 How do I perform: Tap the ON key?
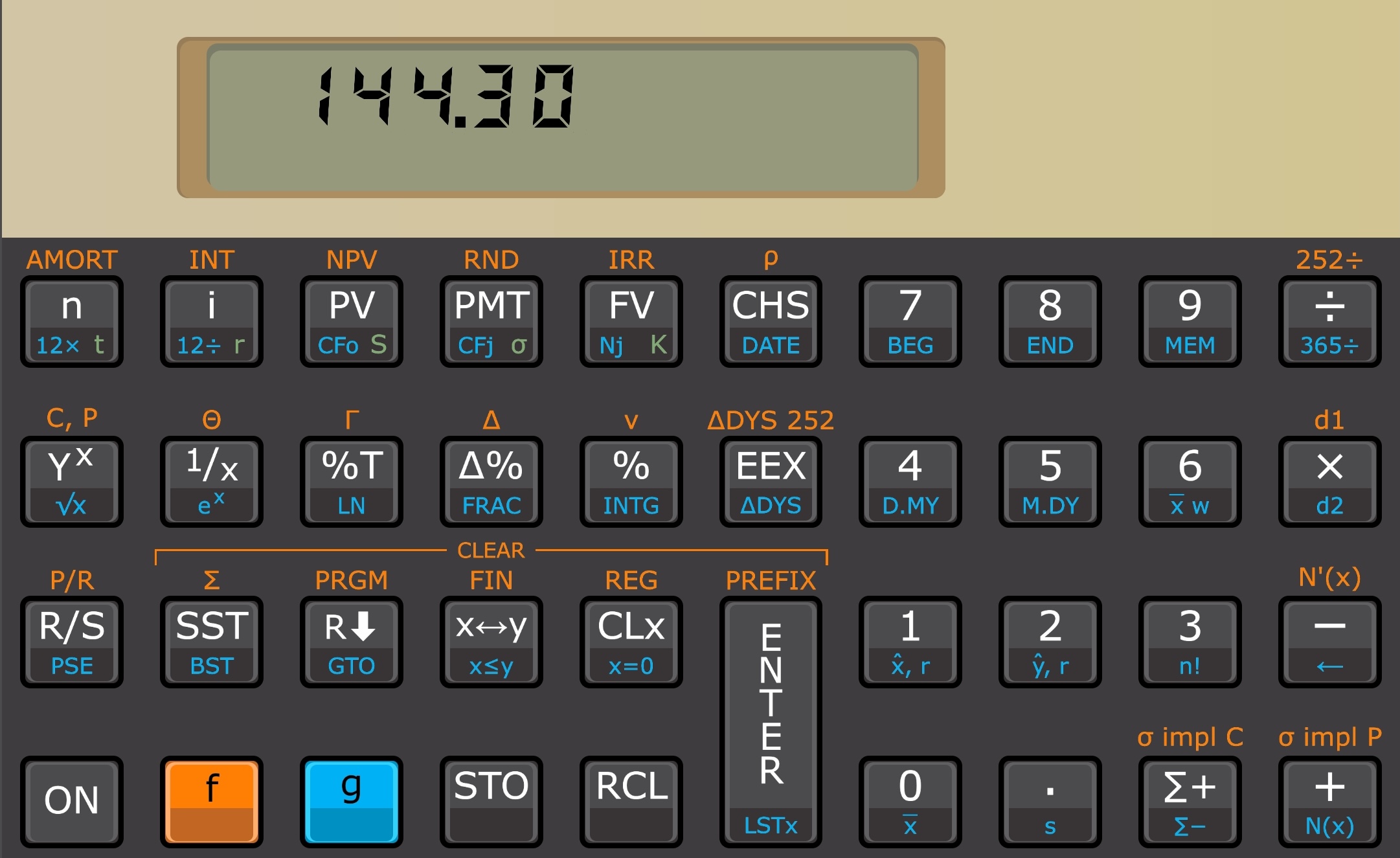71,801
